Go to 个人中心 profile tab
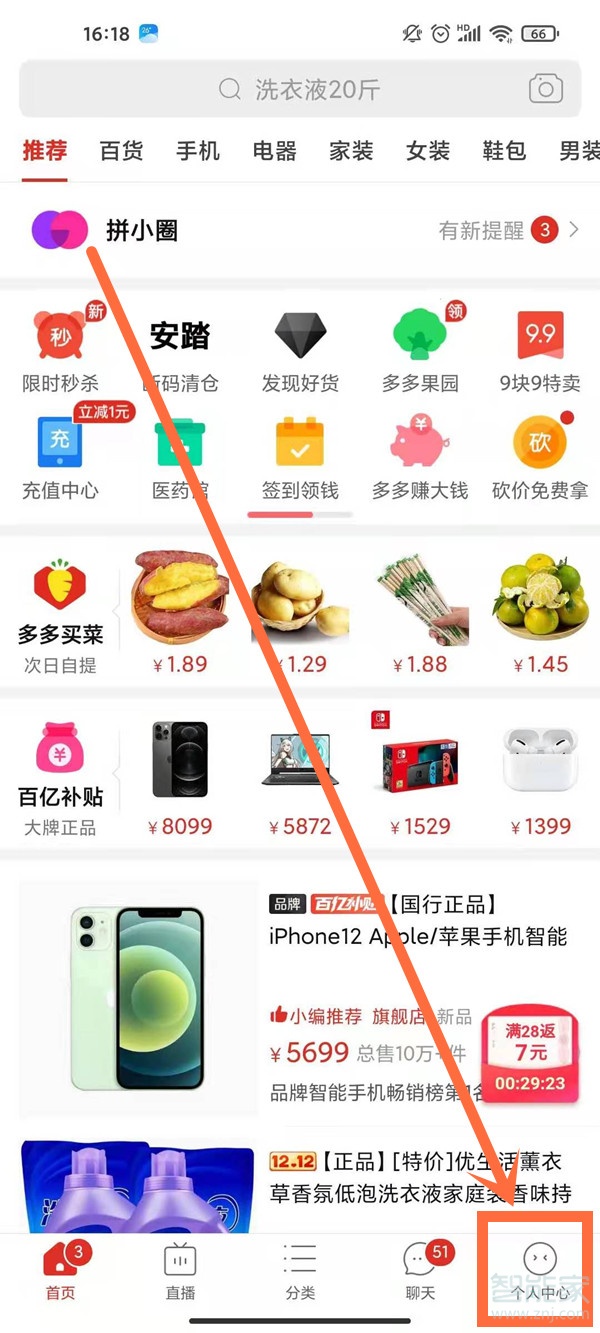The width and height of the screenshot is (600, 1333). click(x=540, y=1270)
